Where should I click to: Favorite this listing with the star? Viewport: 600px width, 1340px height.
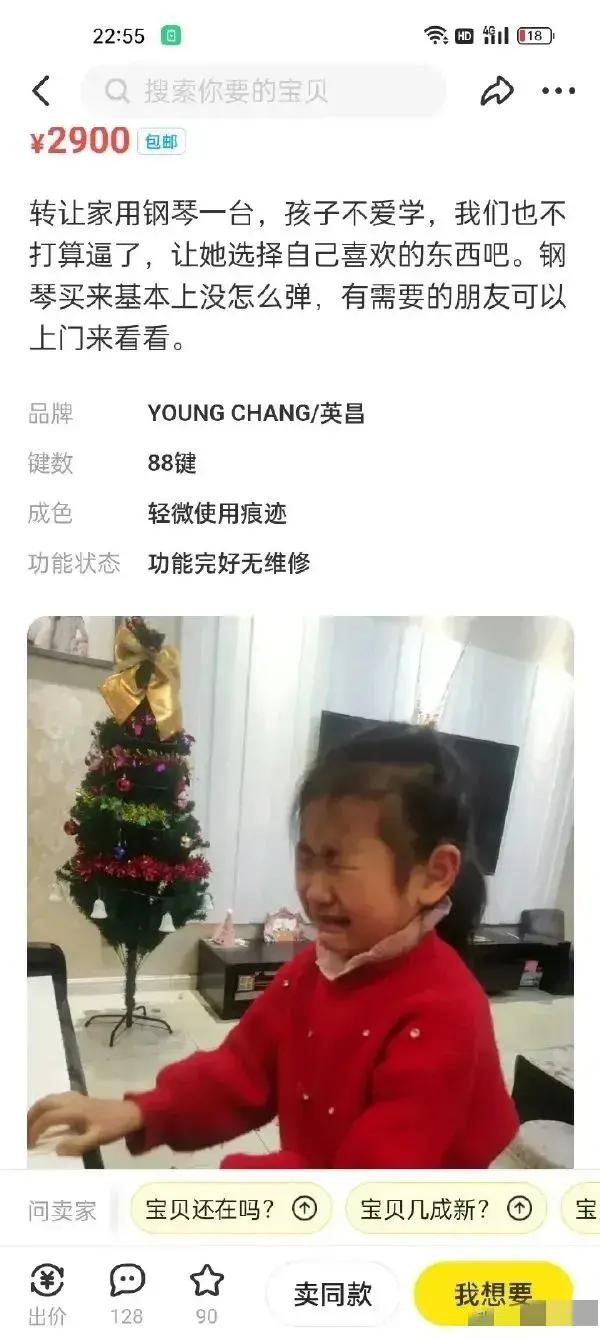pos(207,1293)
